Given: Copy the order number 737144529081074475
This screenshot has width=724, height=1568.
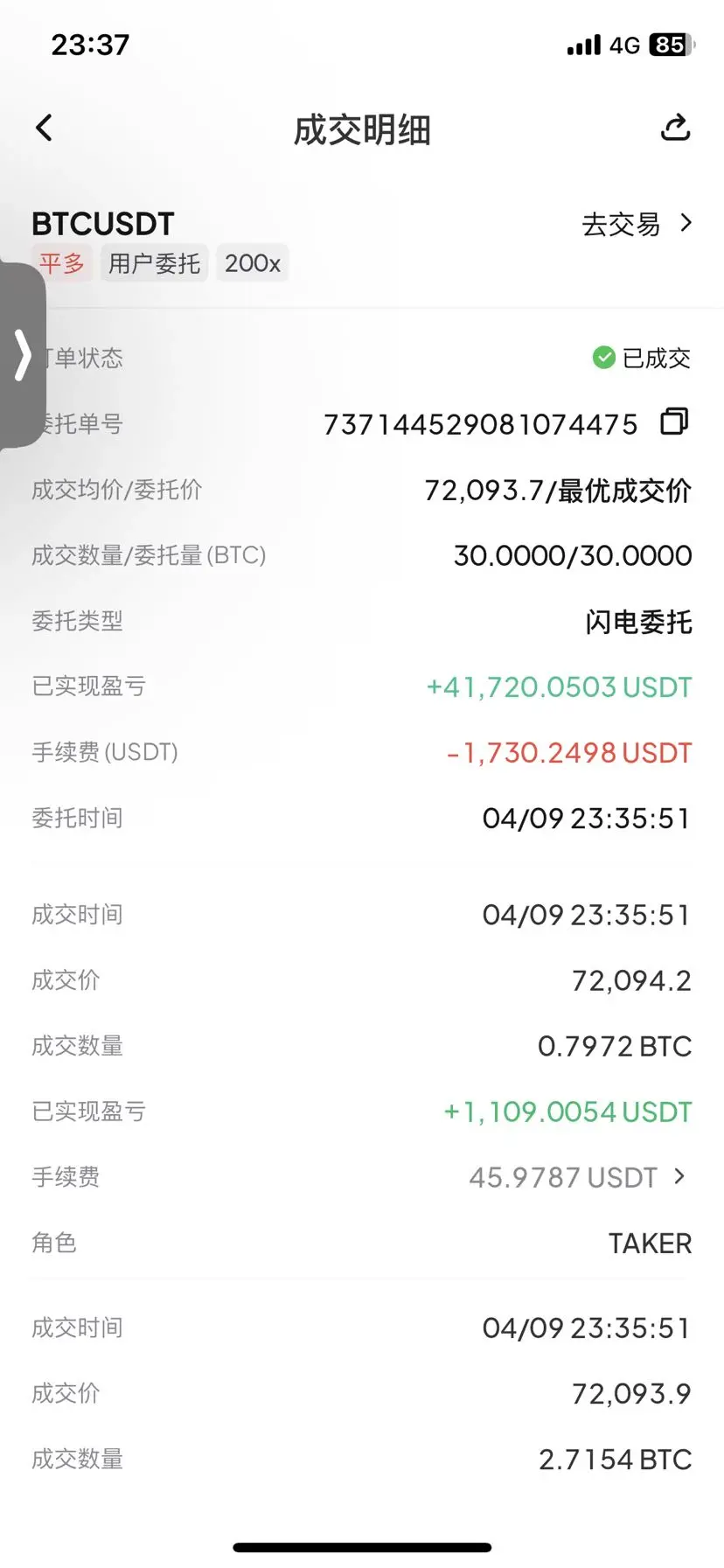Looking at the screenshot, I should pos(674,422).
